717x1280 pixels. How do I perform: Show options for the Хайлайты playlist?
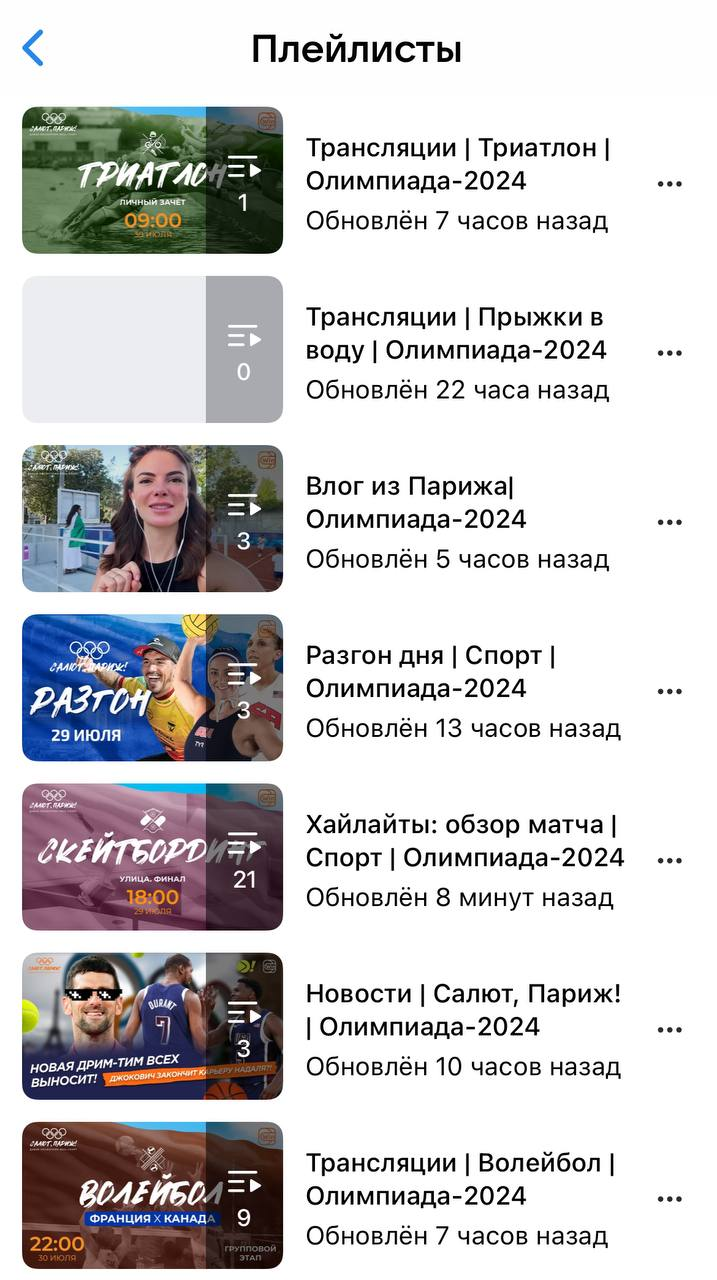click(x=669, y=860)
